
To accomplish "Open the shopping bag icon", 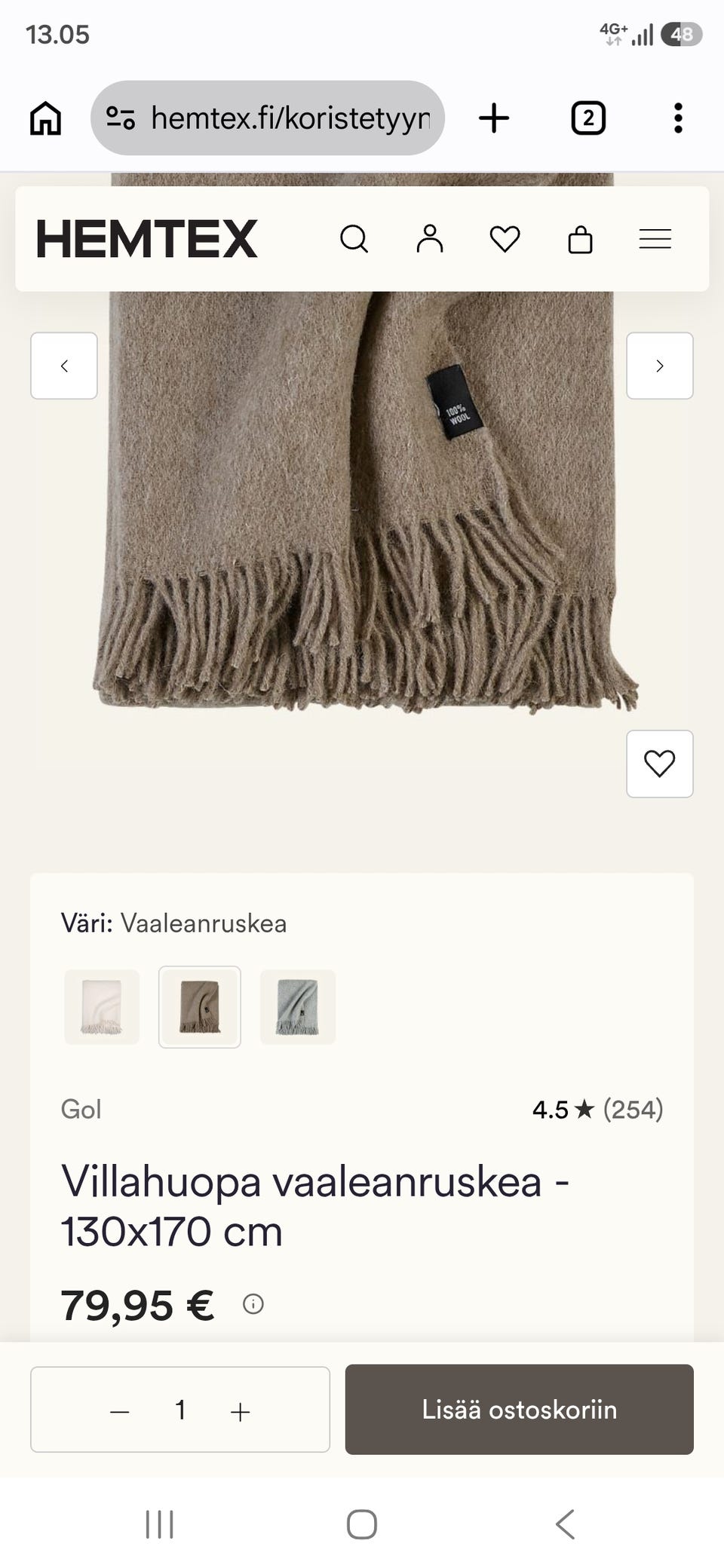I will [580, 239].
